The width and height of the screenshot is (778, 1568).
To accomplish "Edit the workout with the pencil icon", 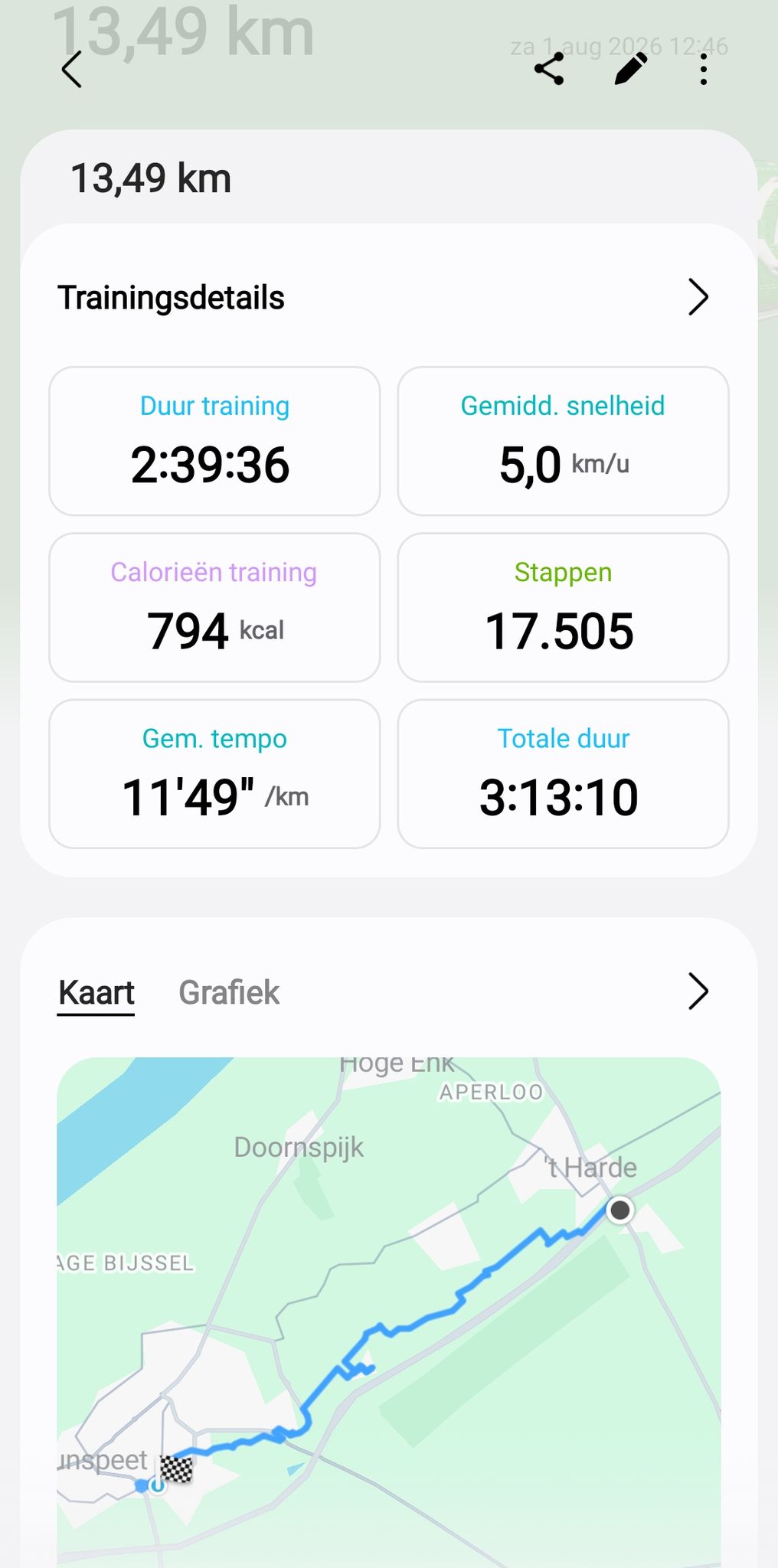I will 630,70.
